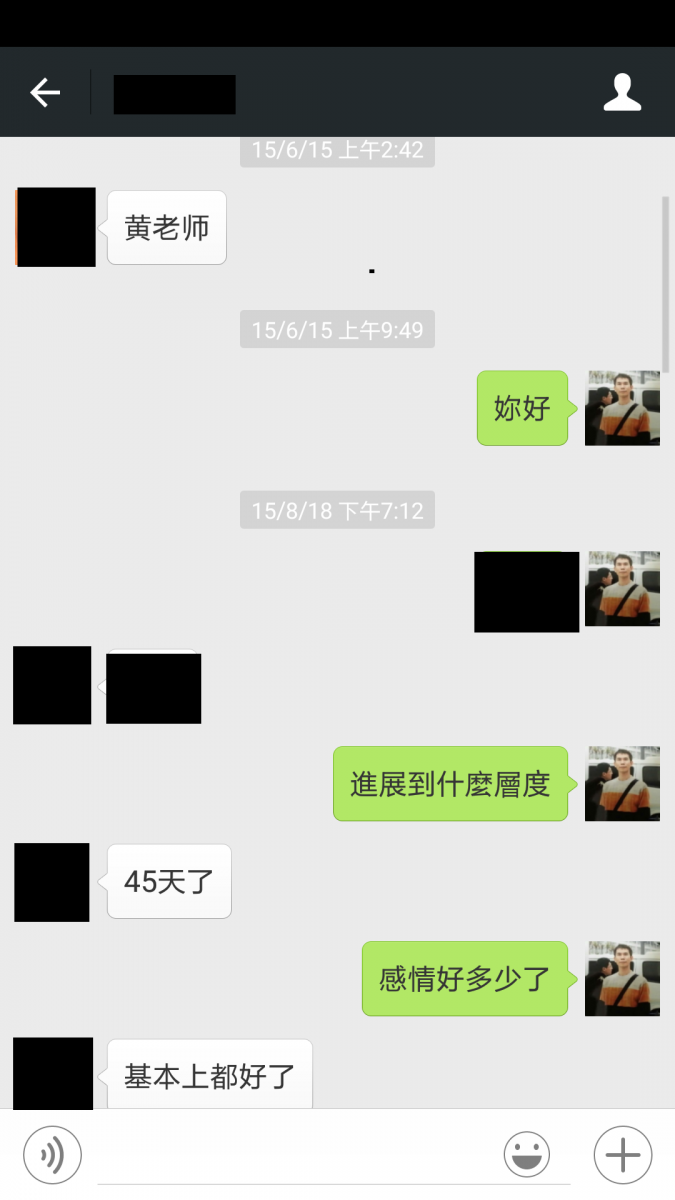Tap the avatar beside 45天了 message
The width and height of the screenshot is (675, 1200).
[52, 882]
